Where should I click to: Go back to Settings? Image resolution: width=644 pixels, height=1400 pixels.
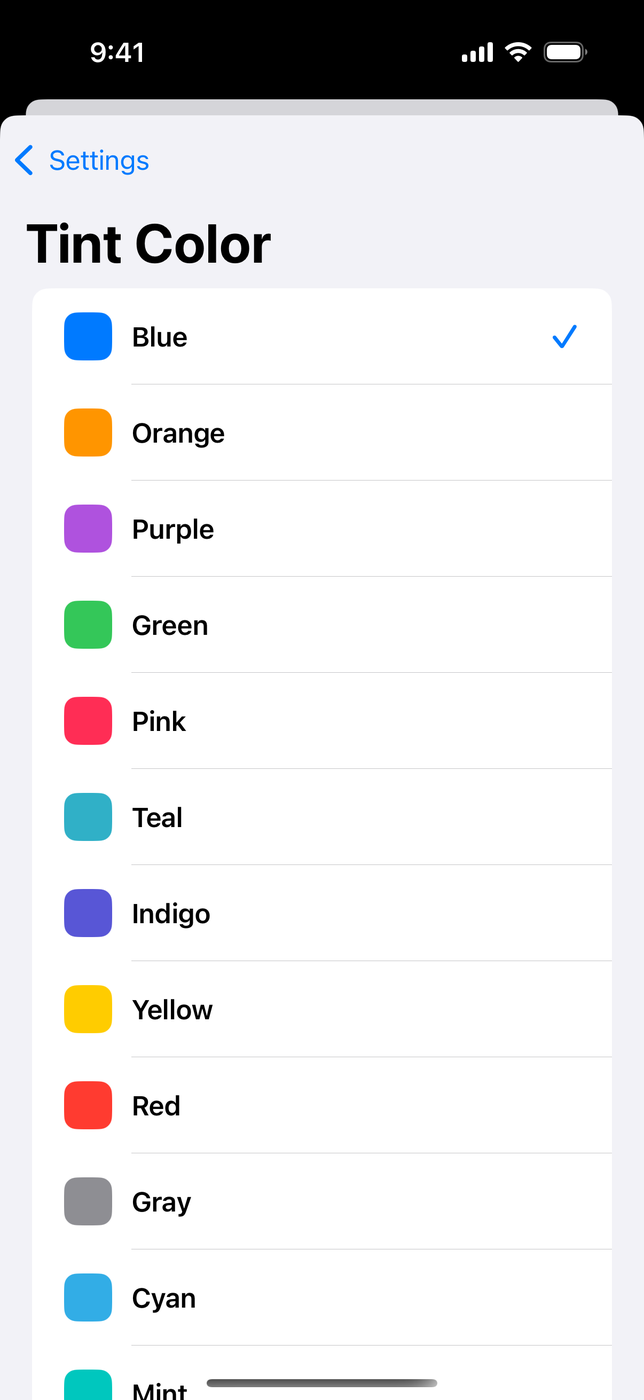[x=82, y=160]
